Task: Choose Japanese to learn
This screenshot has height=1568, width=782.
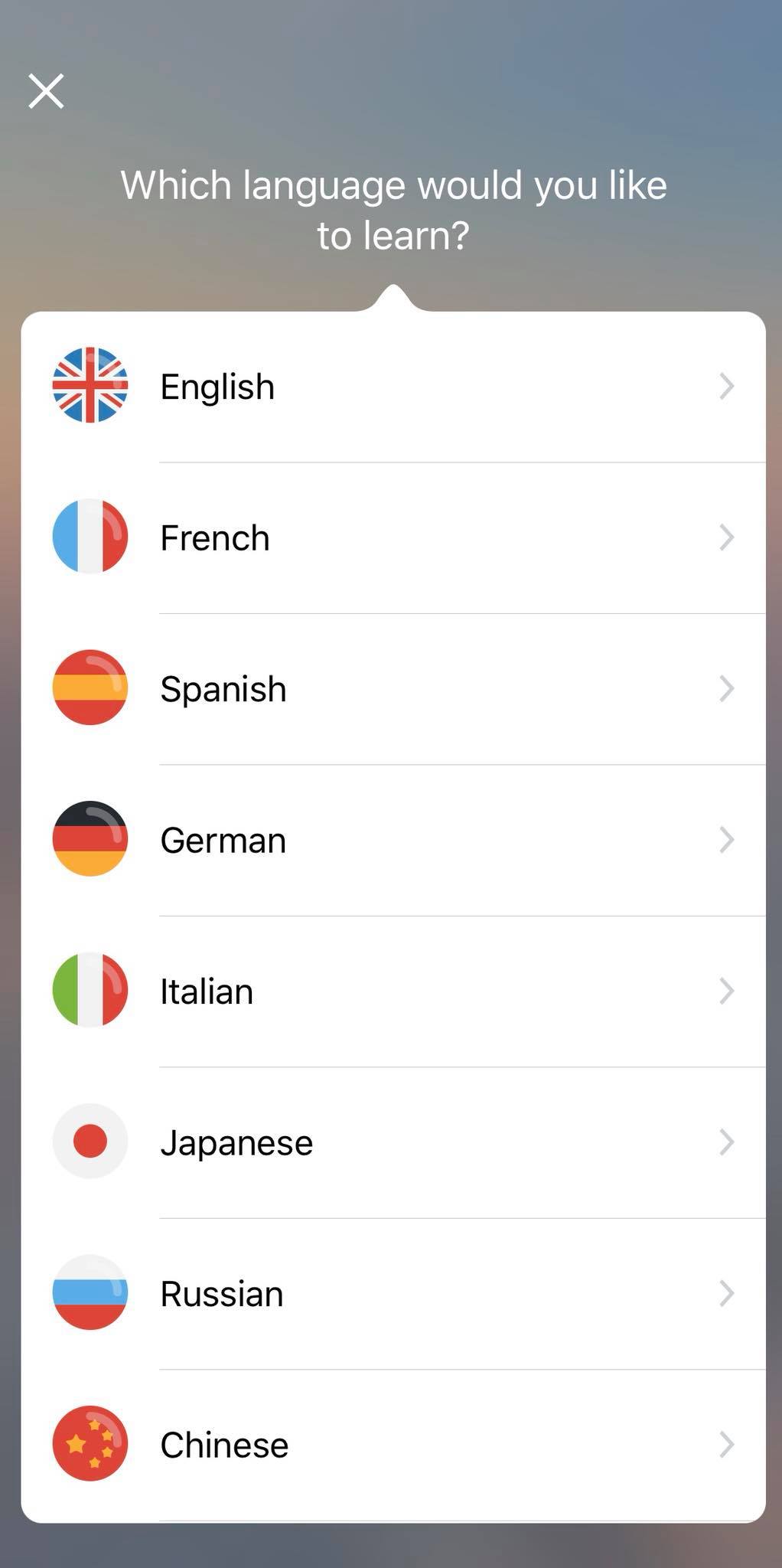Action: coord(392,1142)
